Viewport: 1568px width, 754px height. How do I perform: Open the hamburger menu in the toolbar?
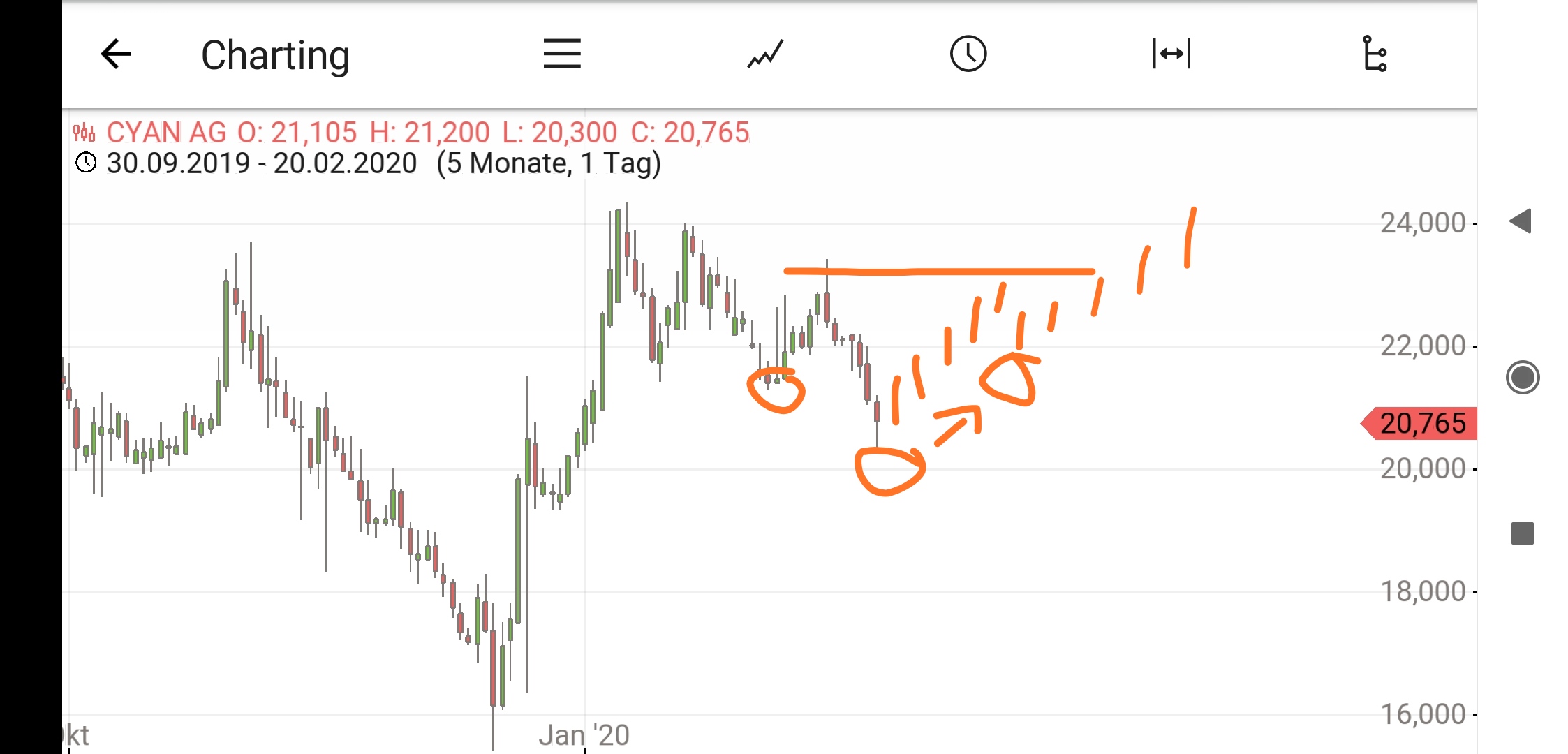pyautogui.click(x=562, y=54)
